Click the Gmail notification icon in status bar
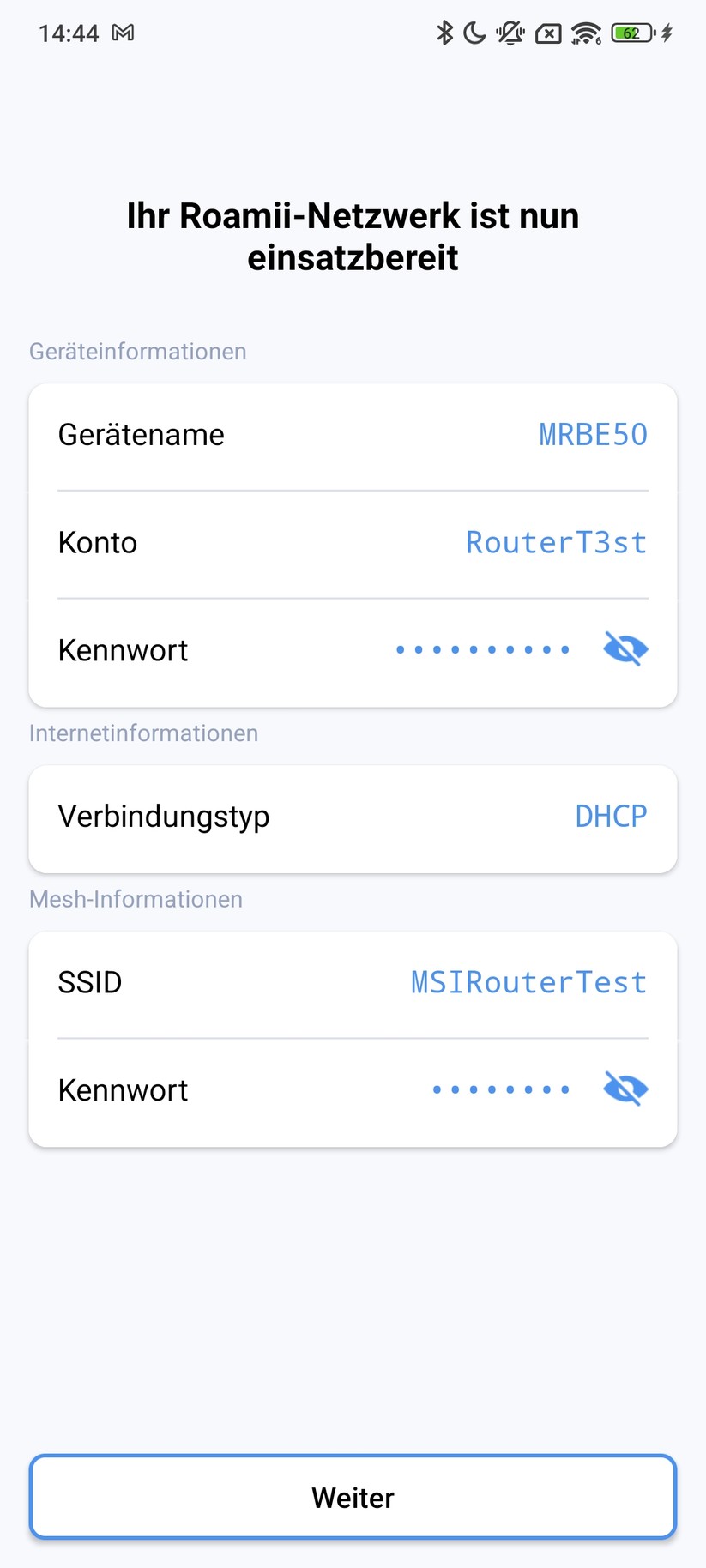The image size is (706, 1568). pos(124,33)
